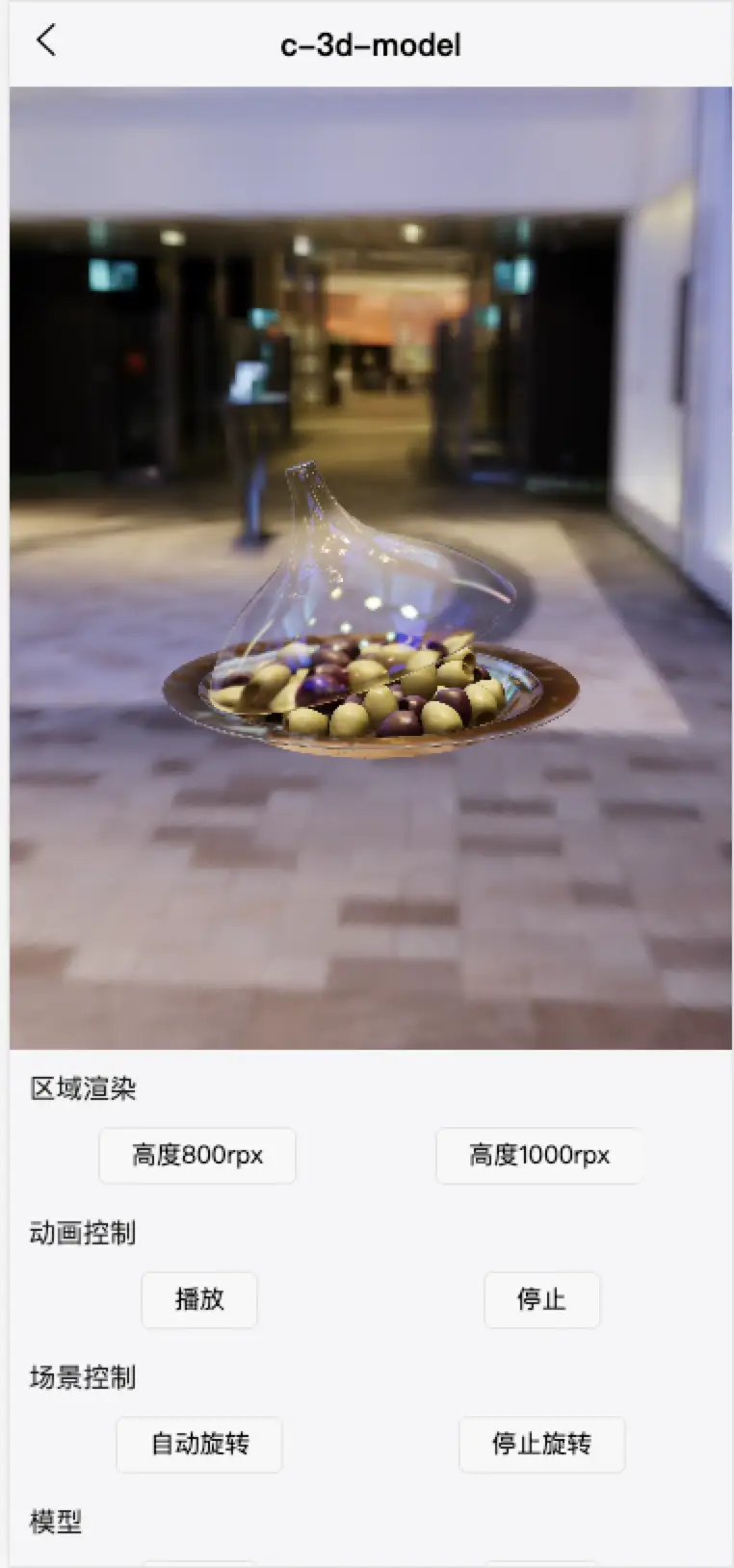
Task: Go back using the arrow icon
Action: [46, 40]
